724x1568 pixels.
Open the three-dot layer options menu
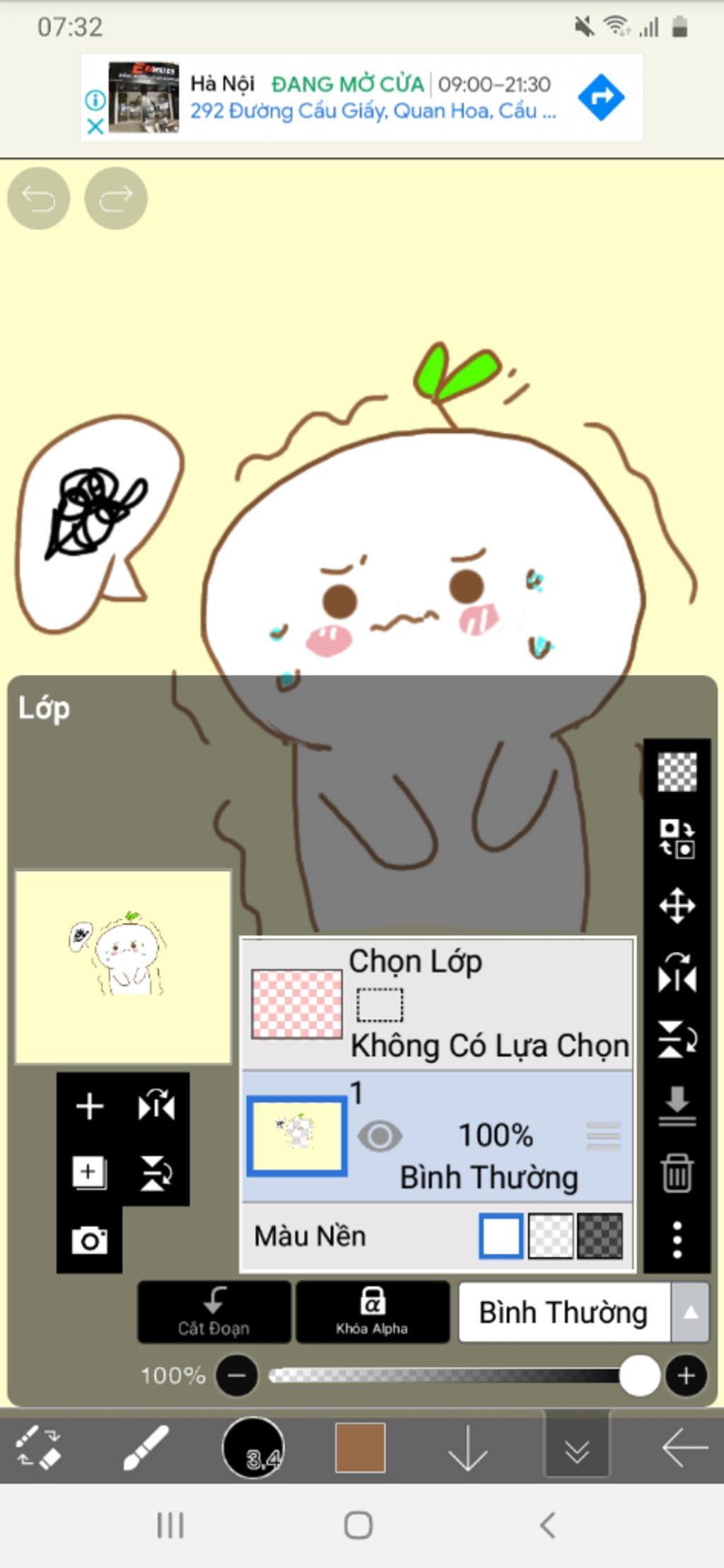tap(677, 1239)
